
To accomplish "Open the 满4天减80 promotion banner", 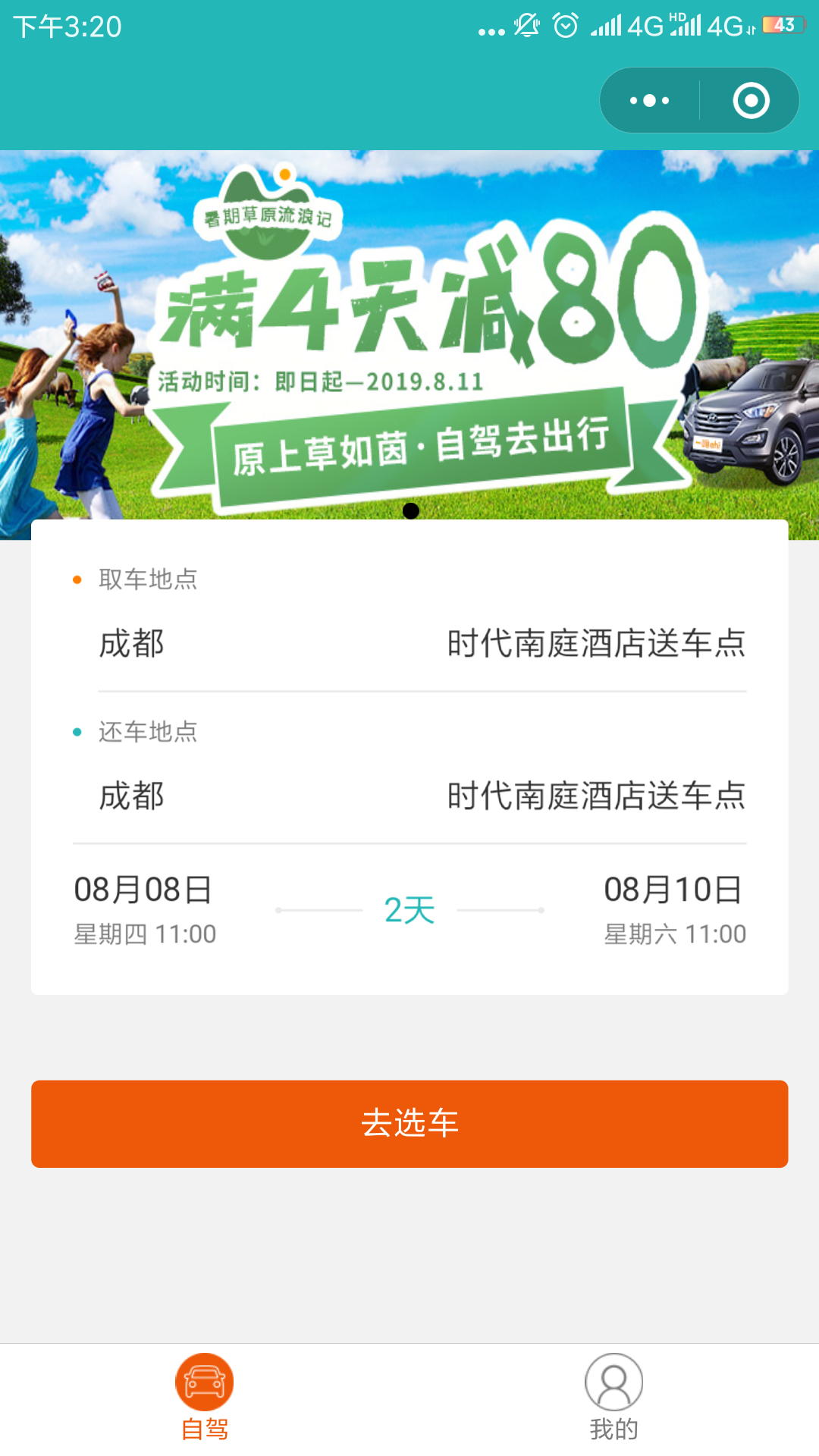I will (409, 334).
